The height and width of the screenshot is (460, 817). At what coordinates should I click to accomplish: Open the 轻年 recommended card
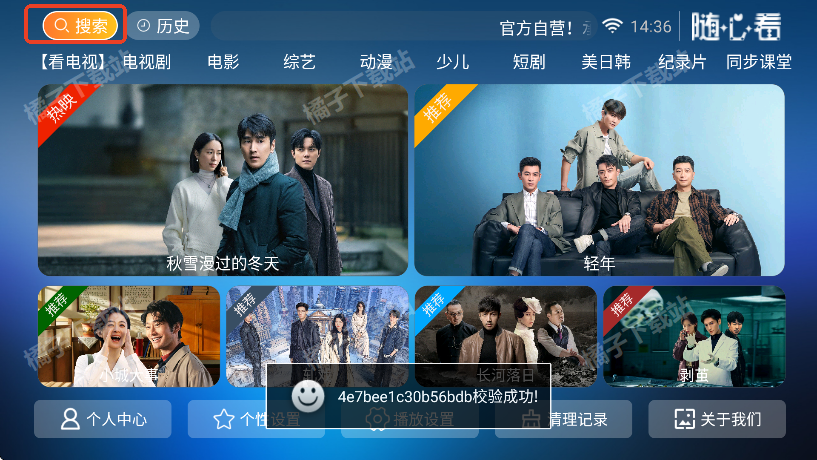599,180
